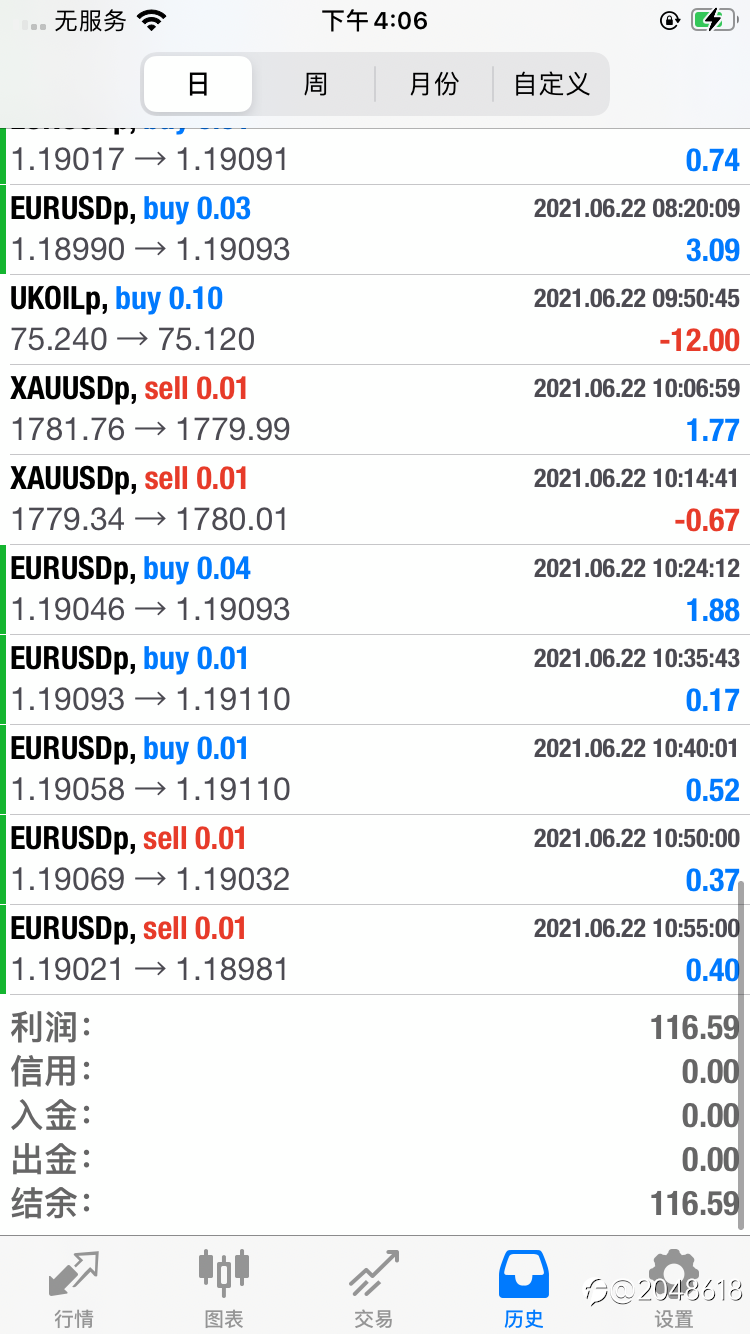This screenshot has height=1334, width=750.
Task: Select the 周 (week) period
Action: (315, 84)
